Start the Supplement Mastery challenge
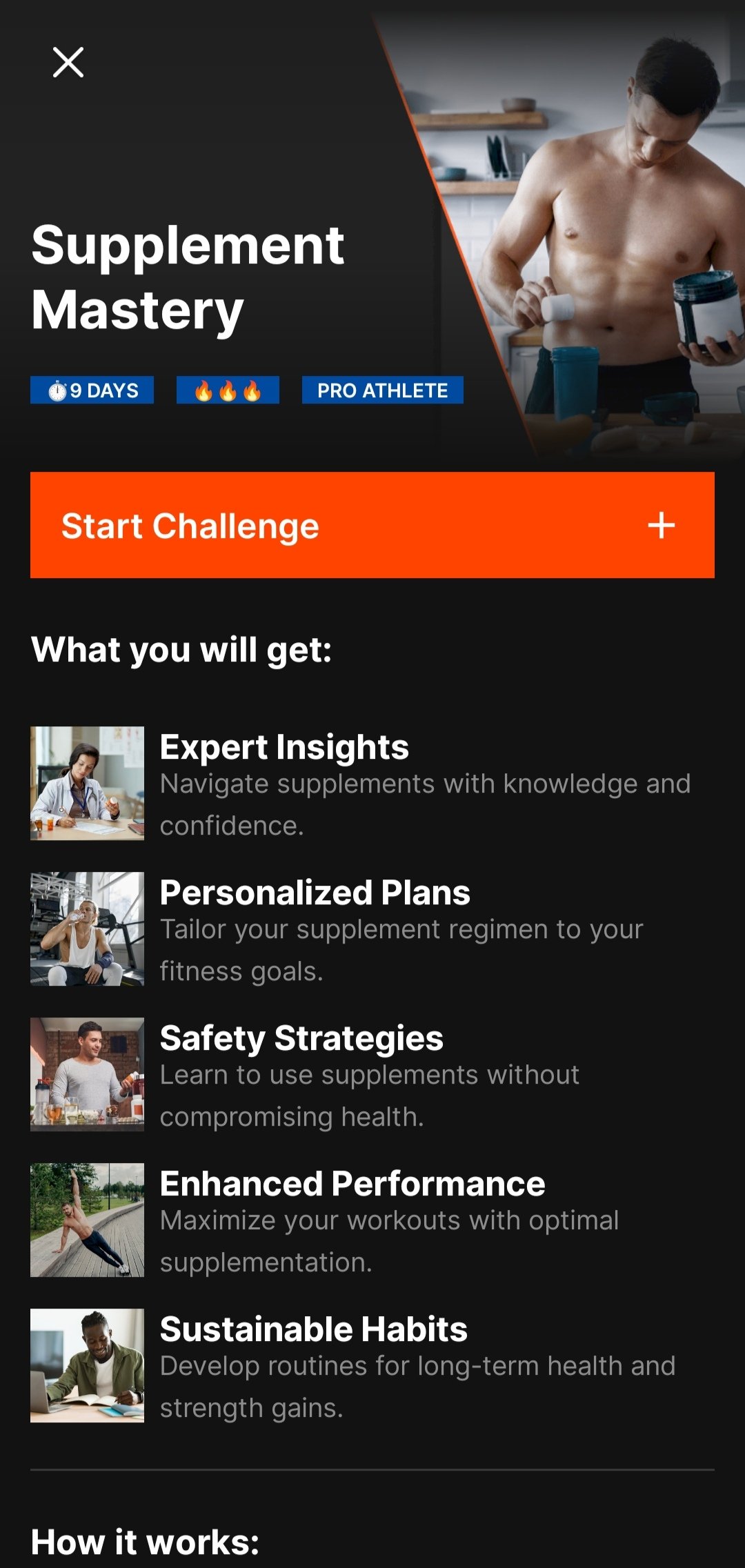The image size is (745, 1568). point(372,525)
